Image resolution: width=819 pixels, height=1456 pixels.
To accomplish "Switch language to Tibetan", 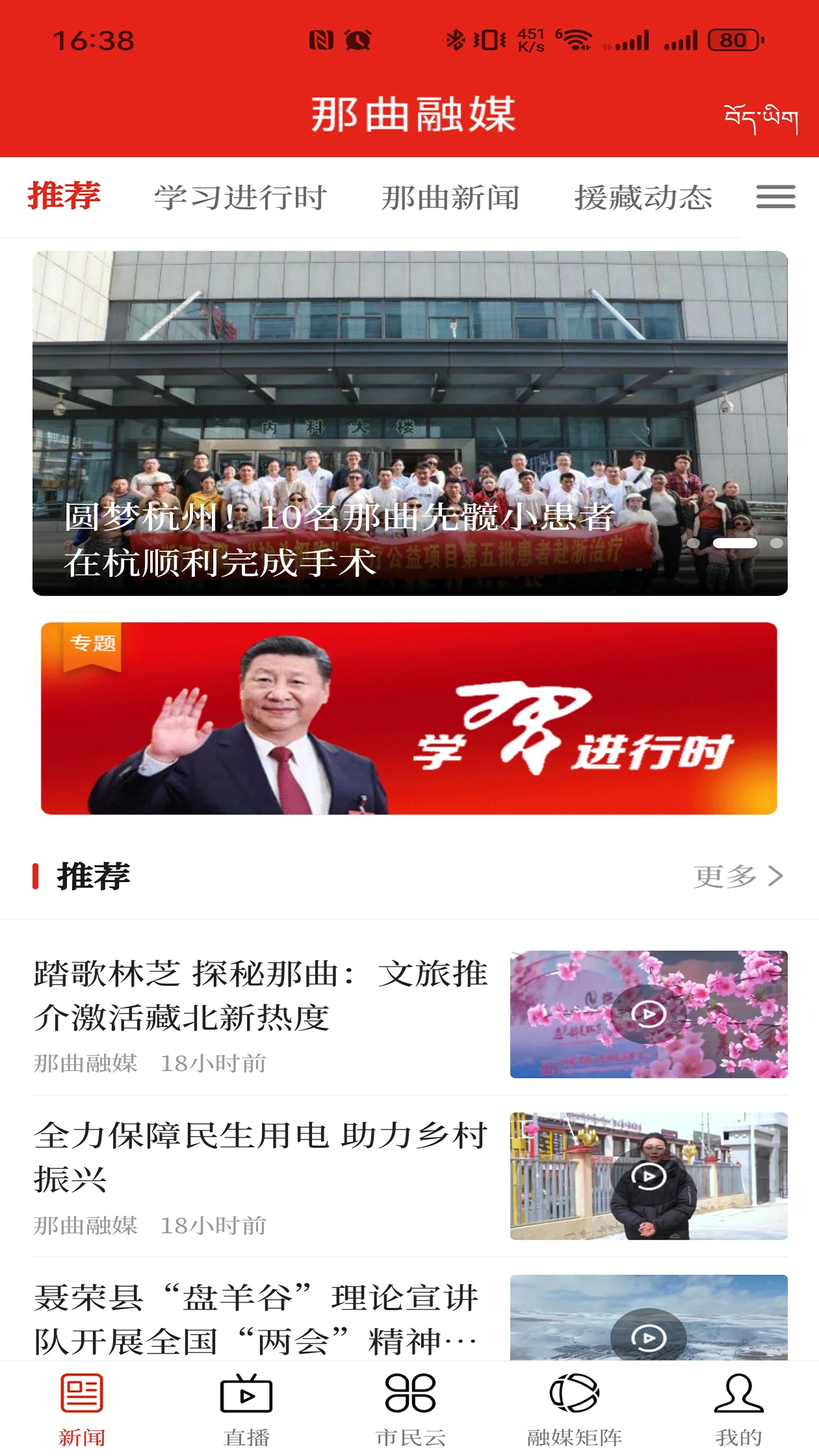I will tap(761, 118).
